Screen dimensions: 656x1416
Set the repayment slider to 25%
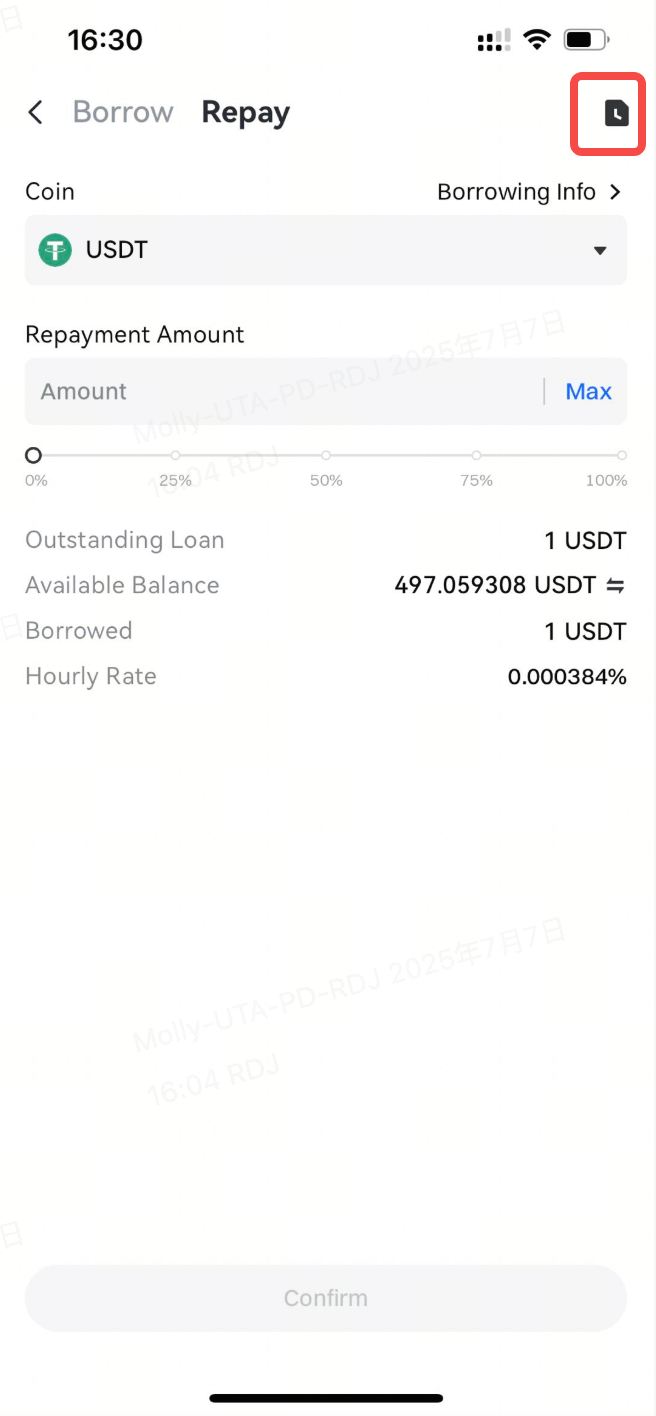click(x=176, y=456)
